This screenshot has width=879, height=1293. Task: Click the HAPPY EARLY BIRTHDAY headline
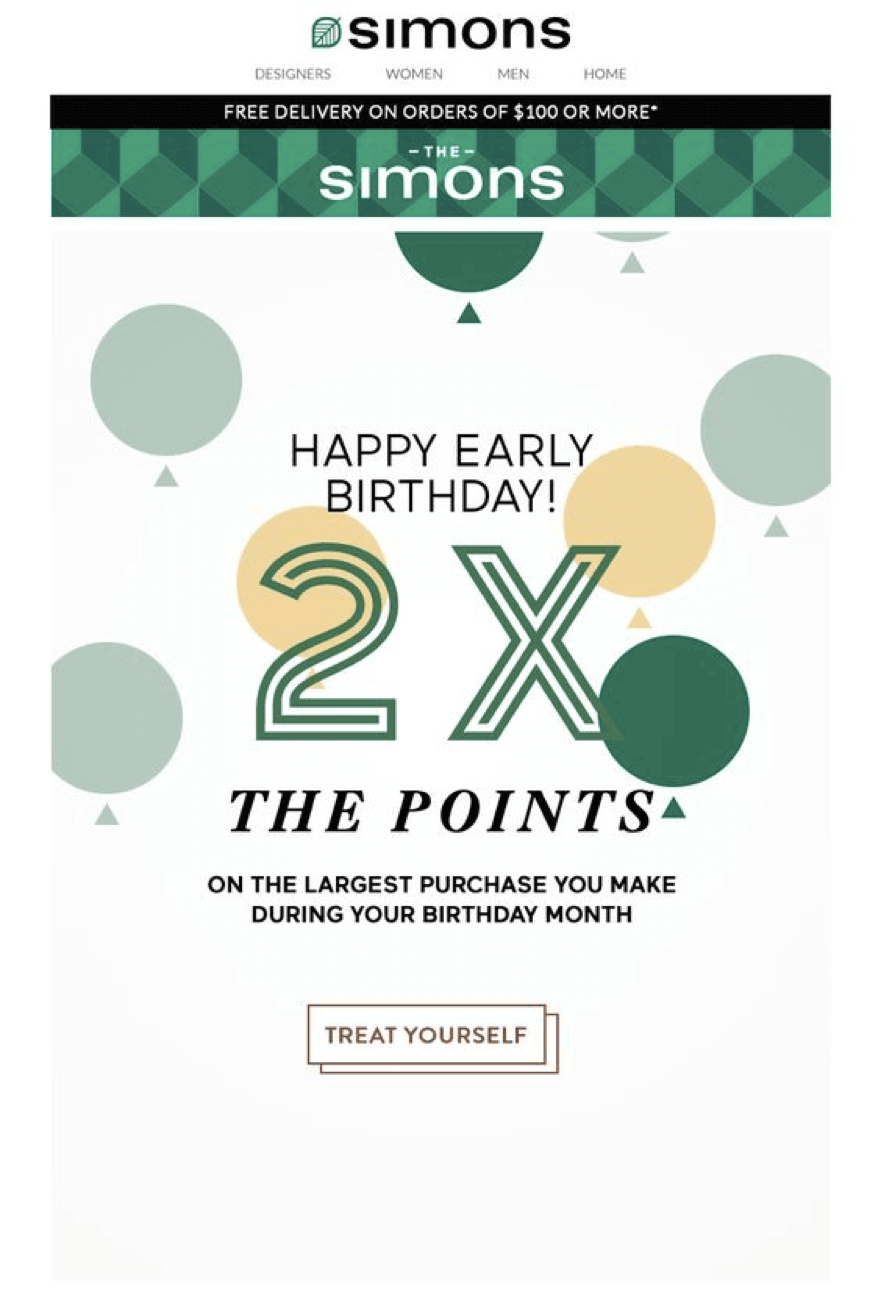tap(440, 470)
